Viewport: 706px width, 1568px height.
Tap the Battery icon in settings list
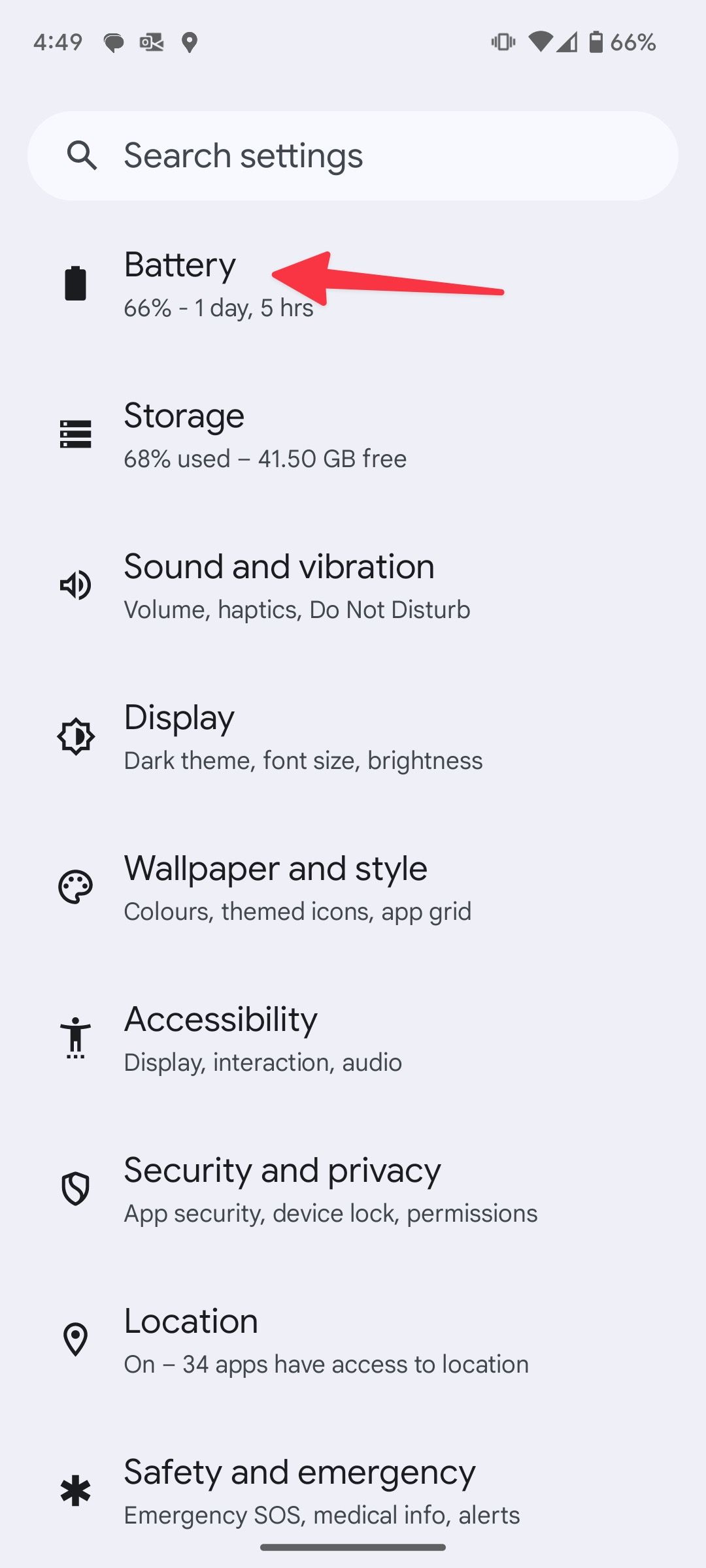[x=75, y=283]
